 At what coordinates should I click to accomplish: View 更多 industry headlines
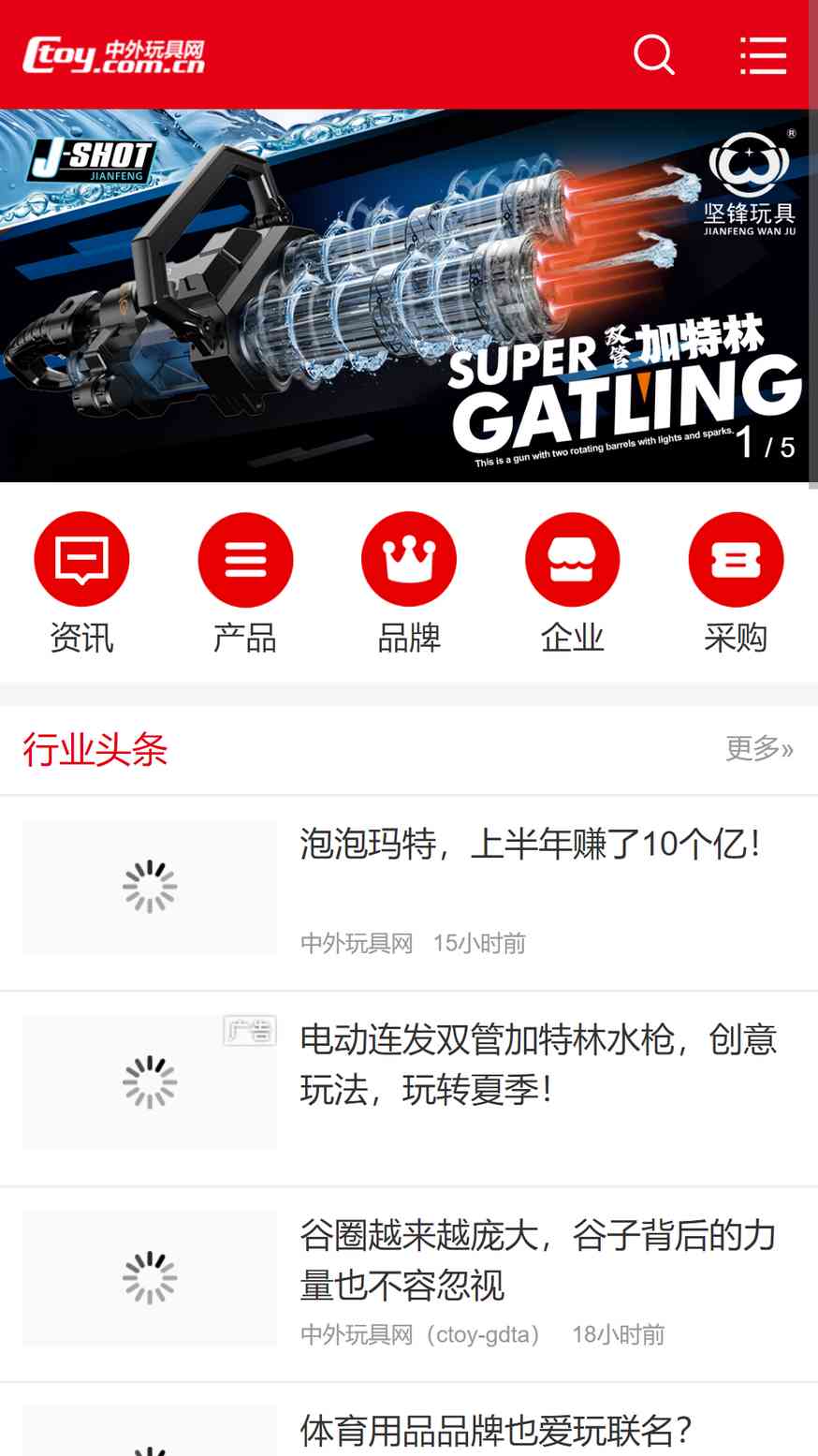coord(759,749)
